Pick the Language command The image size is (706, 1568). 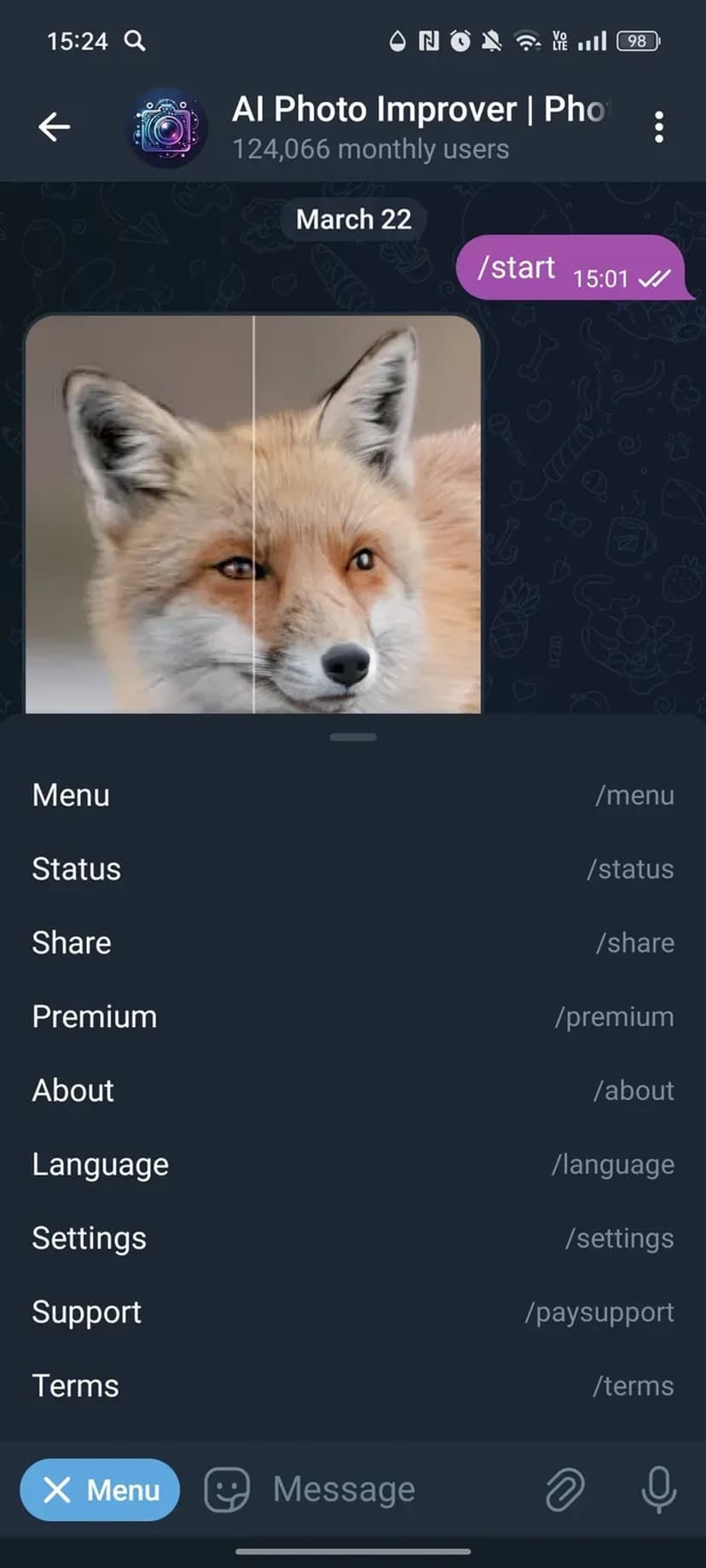353,1164
